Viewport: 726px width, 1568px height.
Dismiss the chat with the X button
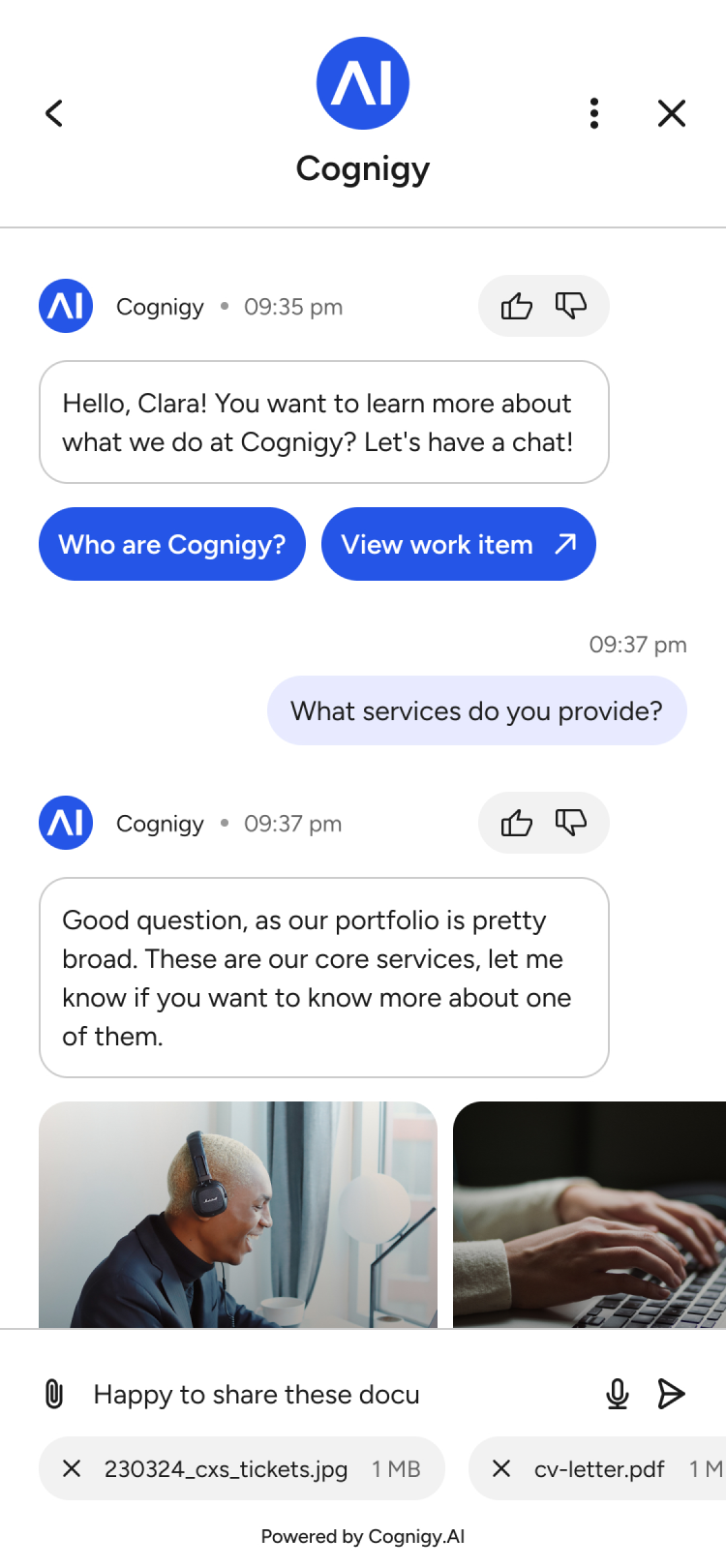671,113
